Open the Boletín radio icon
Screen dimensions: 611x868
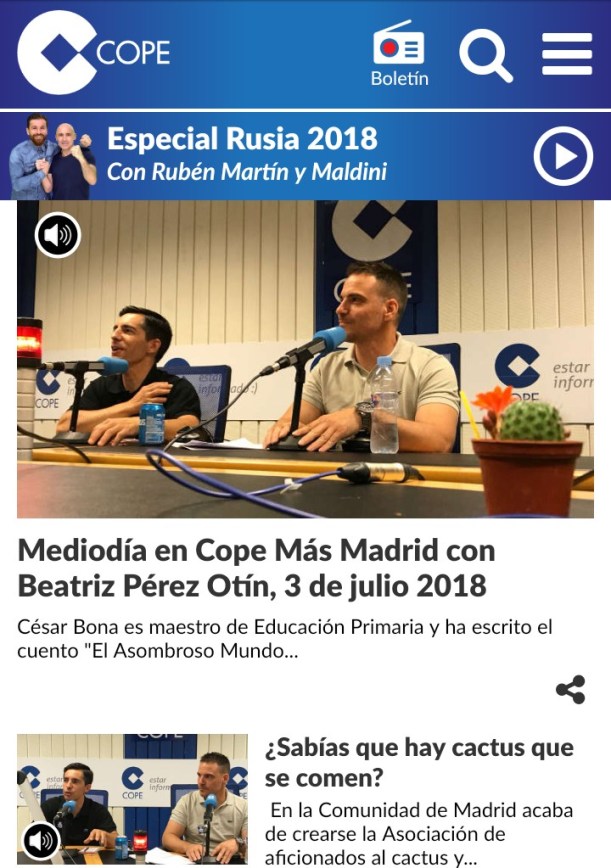tap(399, 52)
